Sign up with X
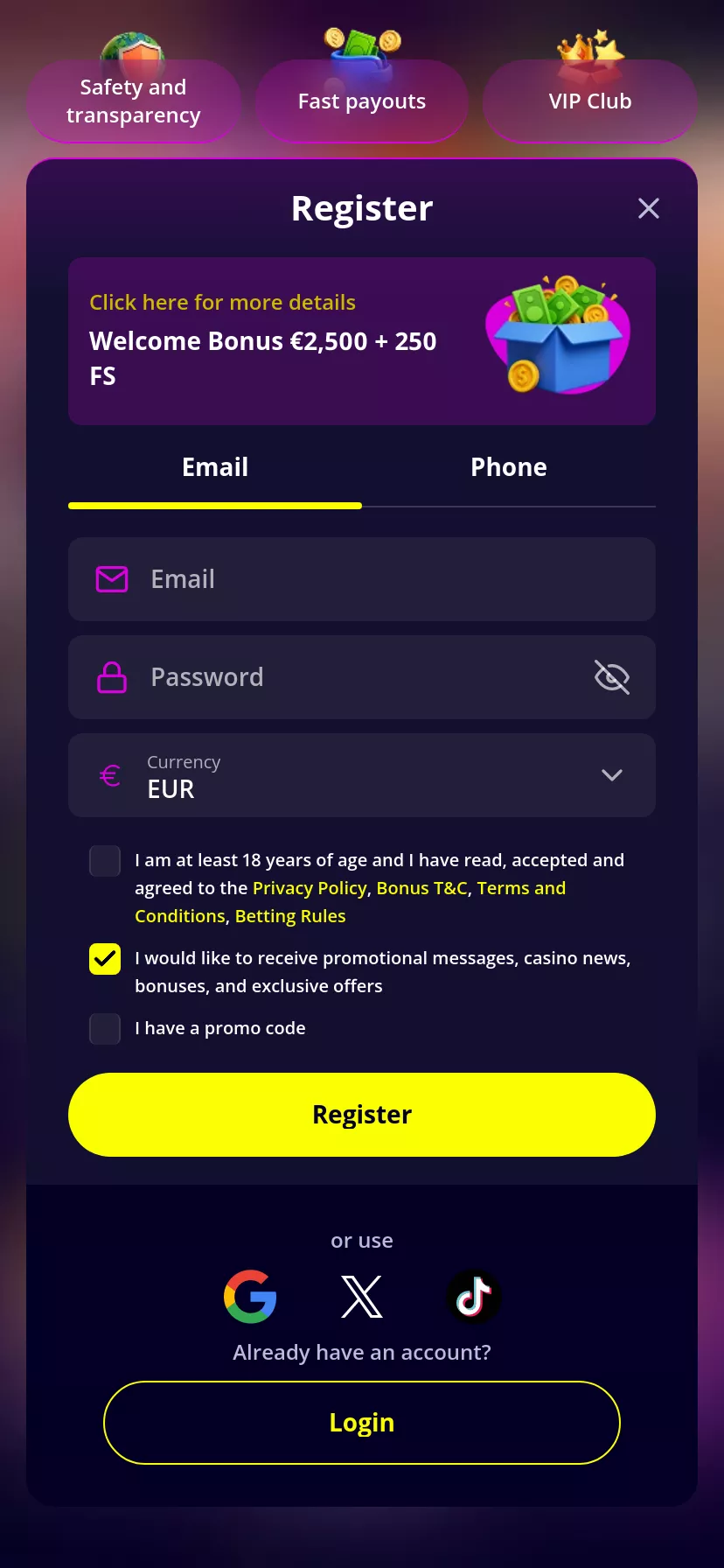The image size is (724, 1568). pos(362,1297)
